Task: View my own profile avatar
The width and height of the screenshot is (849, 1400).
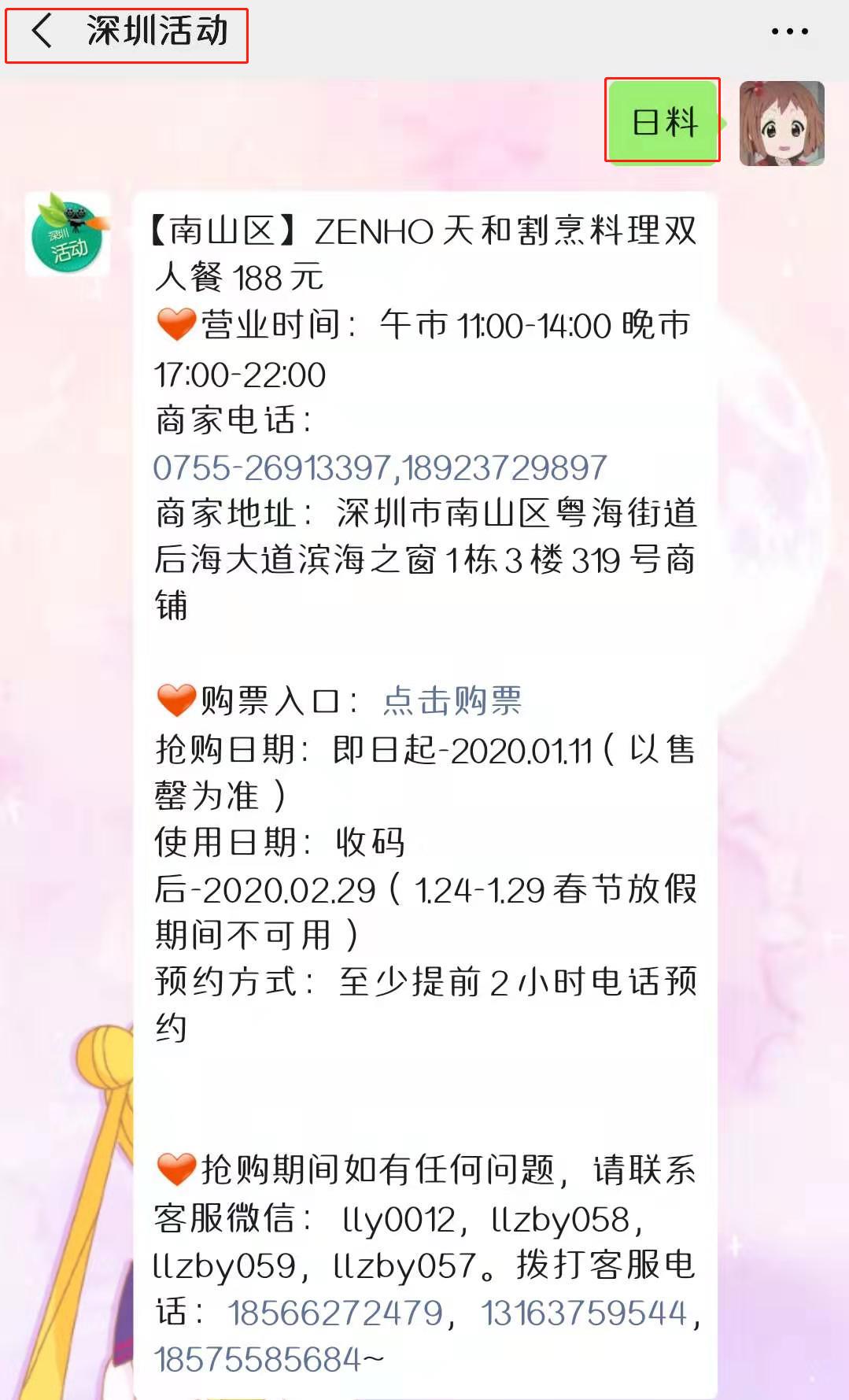Action: pyautogui.click(x=781, y=124)
